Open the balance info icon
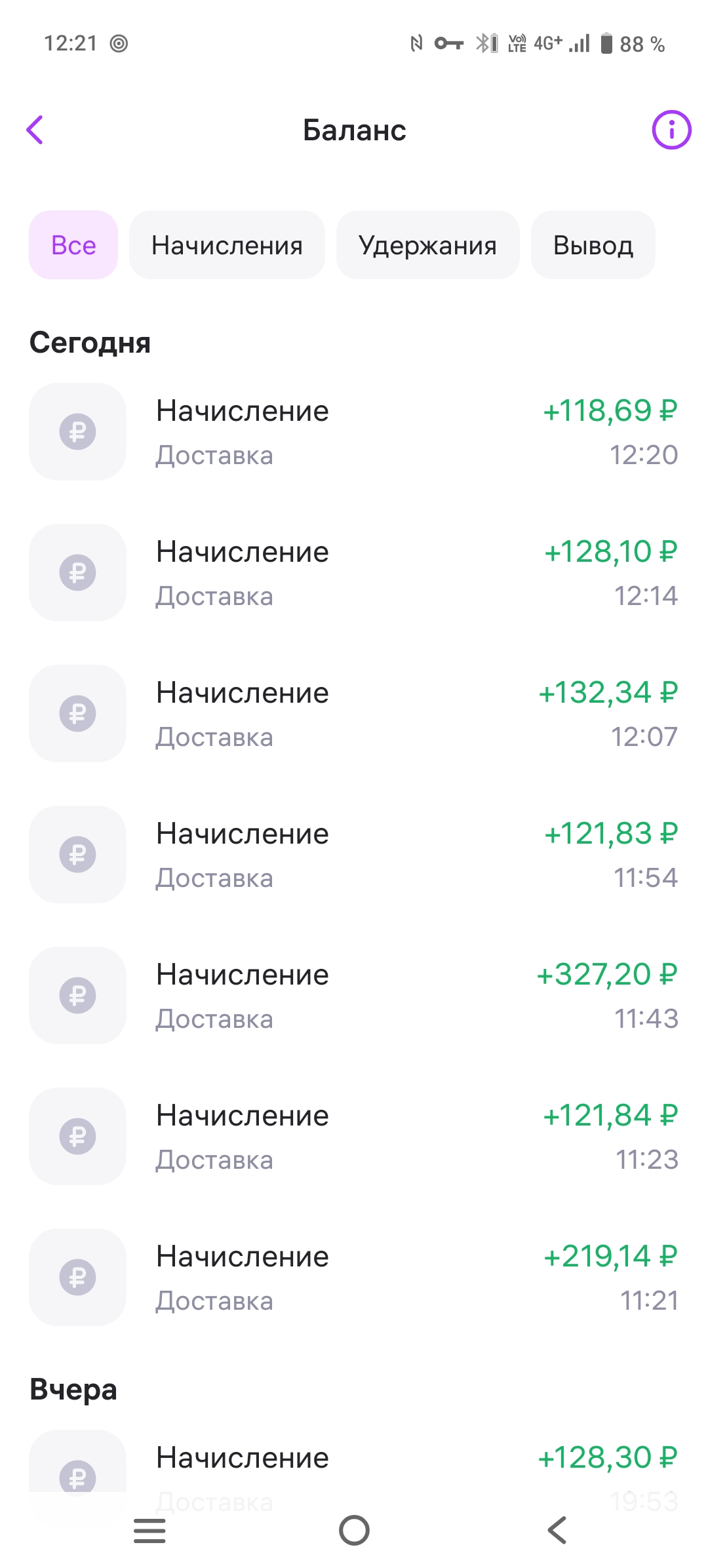This screenshot has height=1568, width=708. pos(671,130)
